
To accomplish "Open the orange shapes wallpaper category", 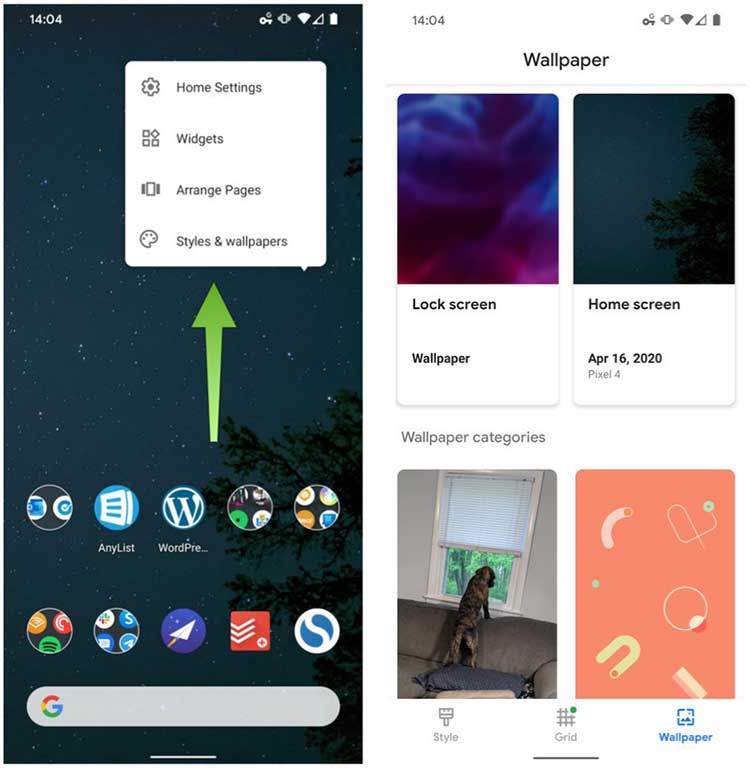I will tap(655, 583).
